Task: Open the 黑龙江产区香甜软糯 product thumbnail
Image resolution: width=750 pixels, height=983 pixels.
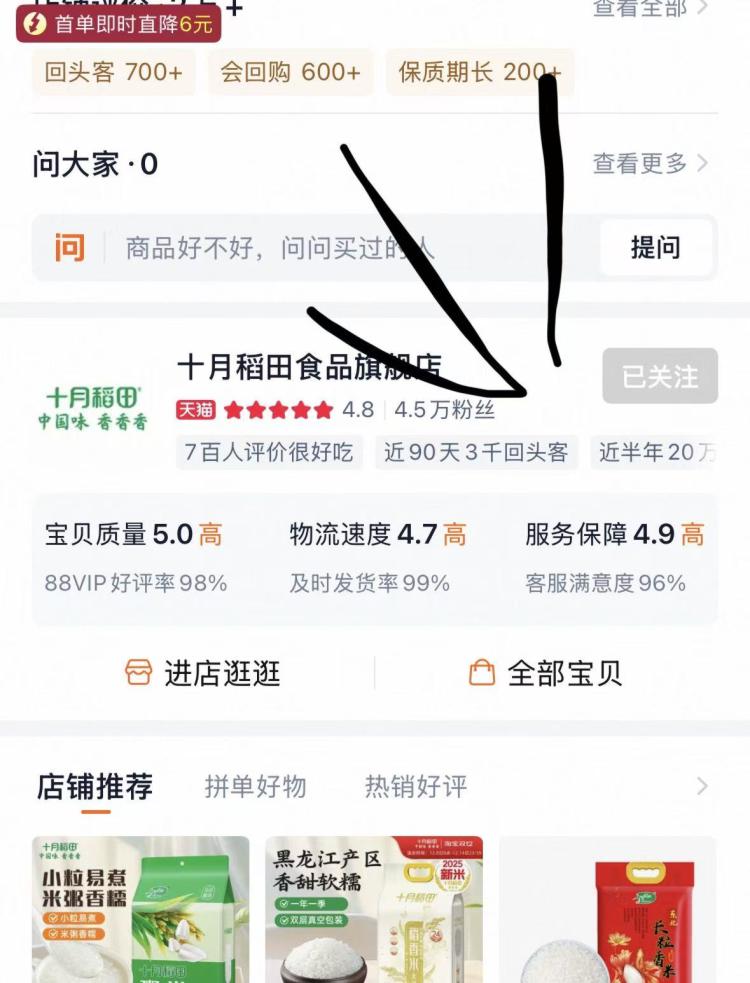Action: (x=374, y=910)
